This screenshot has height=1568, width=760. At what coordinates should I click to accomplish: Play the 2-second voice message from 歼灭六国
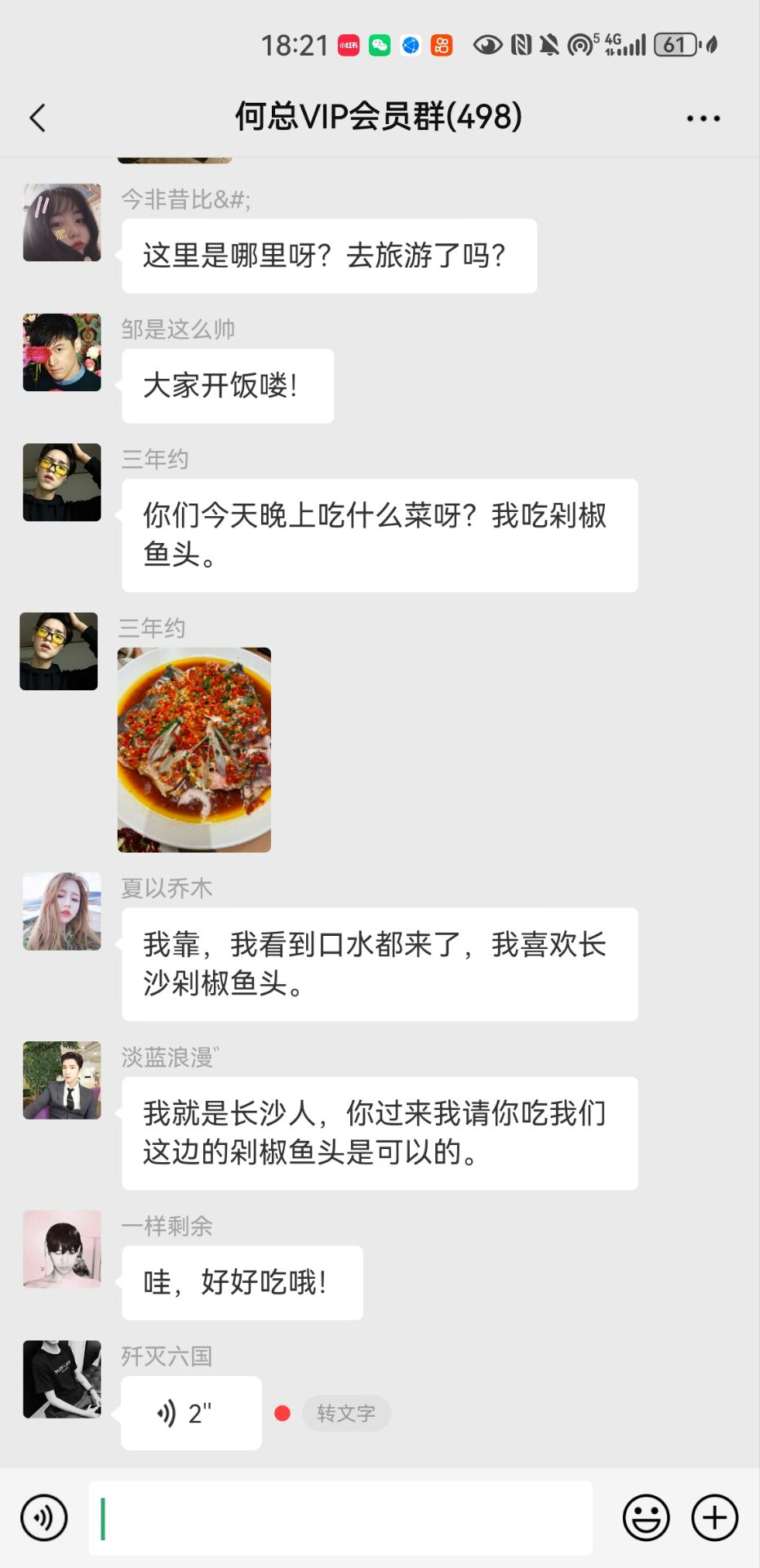191,1413
